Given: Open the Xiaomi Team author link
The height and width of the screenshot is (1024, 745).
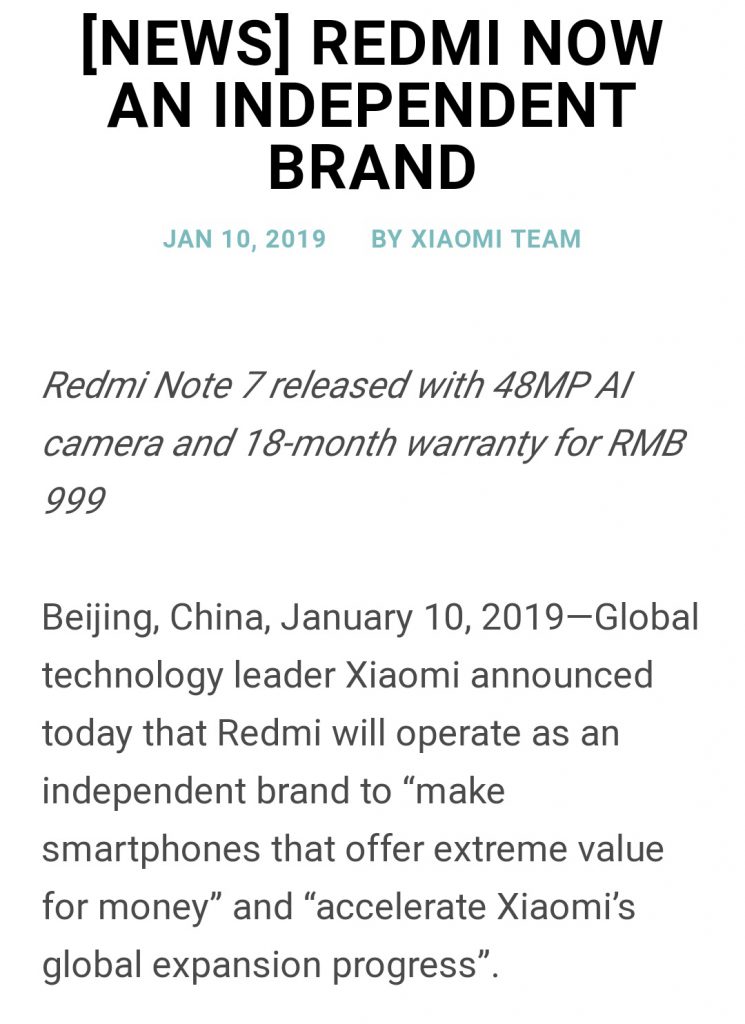Looking at the screenshot, I should 495,240.
